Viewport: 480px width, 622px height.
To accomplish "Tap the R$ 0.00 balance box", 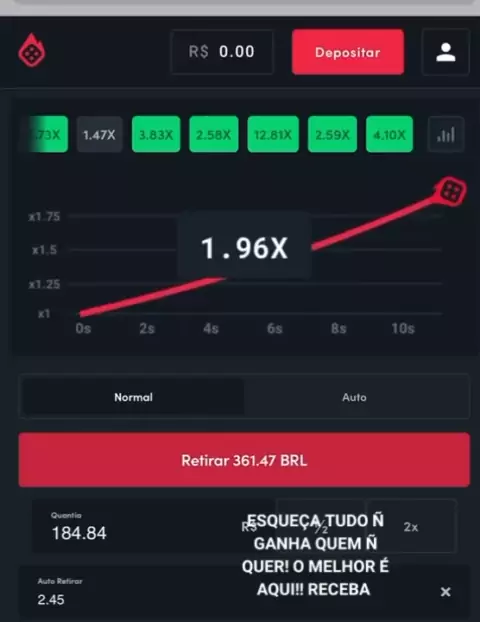I will pos(222,52).
